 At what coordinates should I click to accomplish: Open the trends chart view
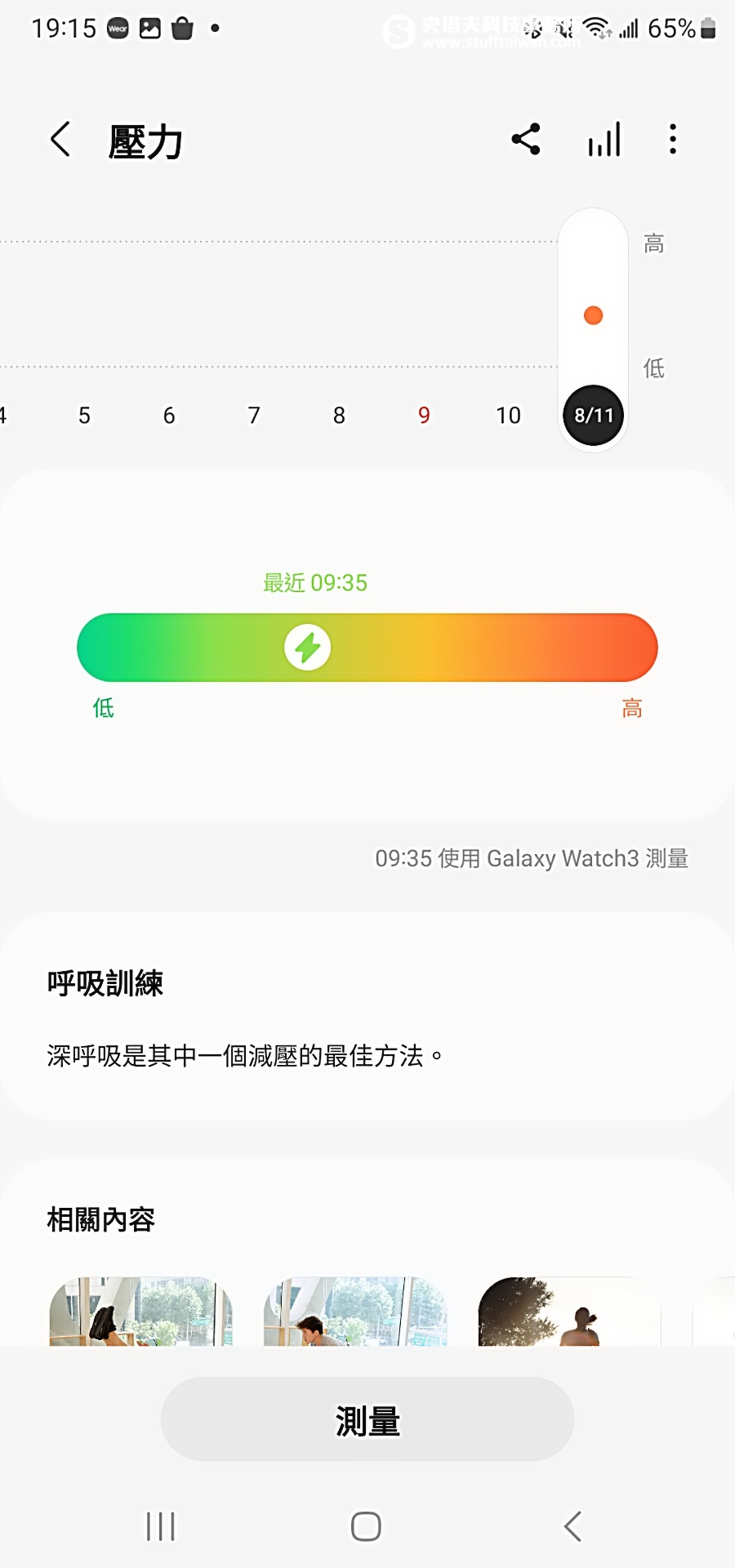604,140
